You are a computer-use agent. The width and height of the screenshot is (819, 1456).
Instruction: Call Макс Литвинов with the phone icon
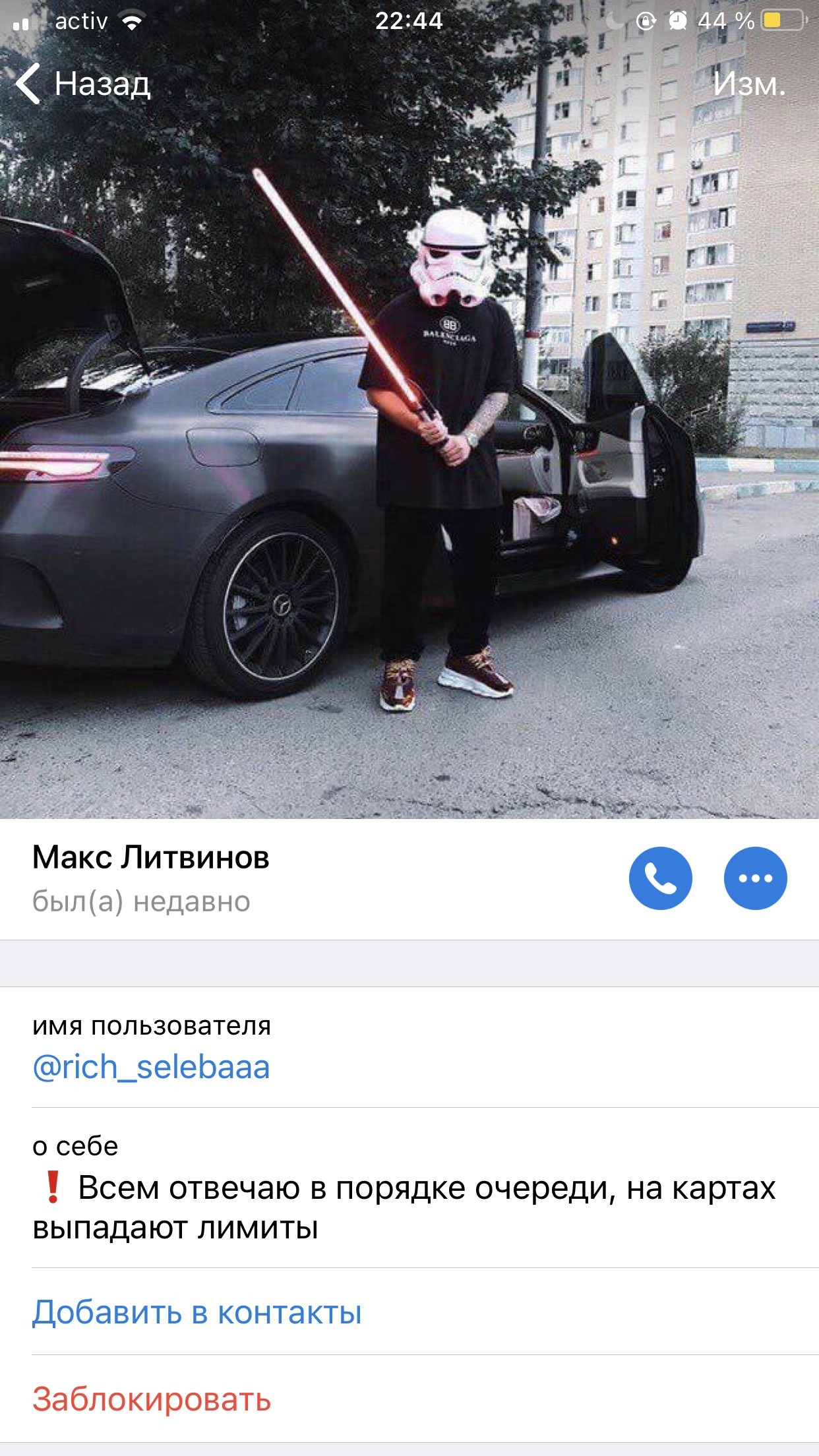point(660,878)
